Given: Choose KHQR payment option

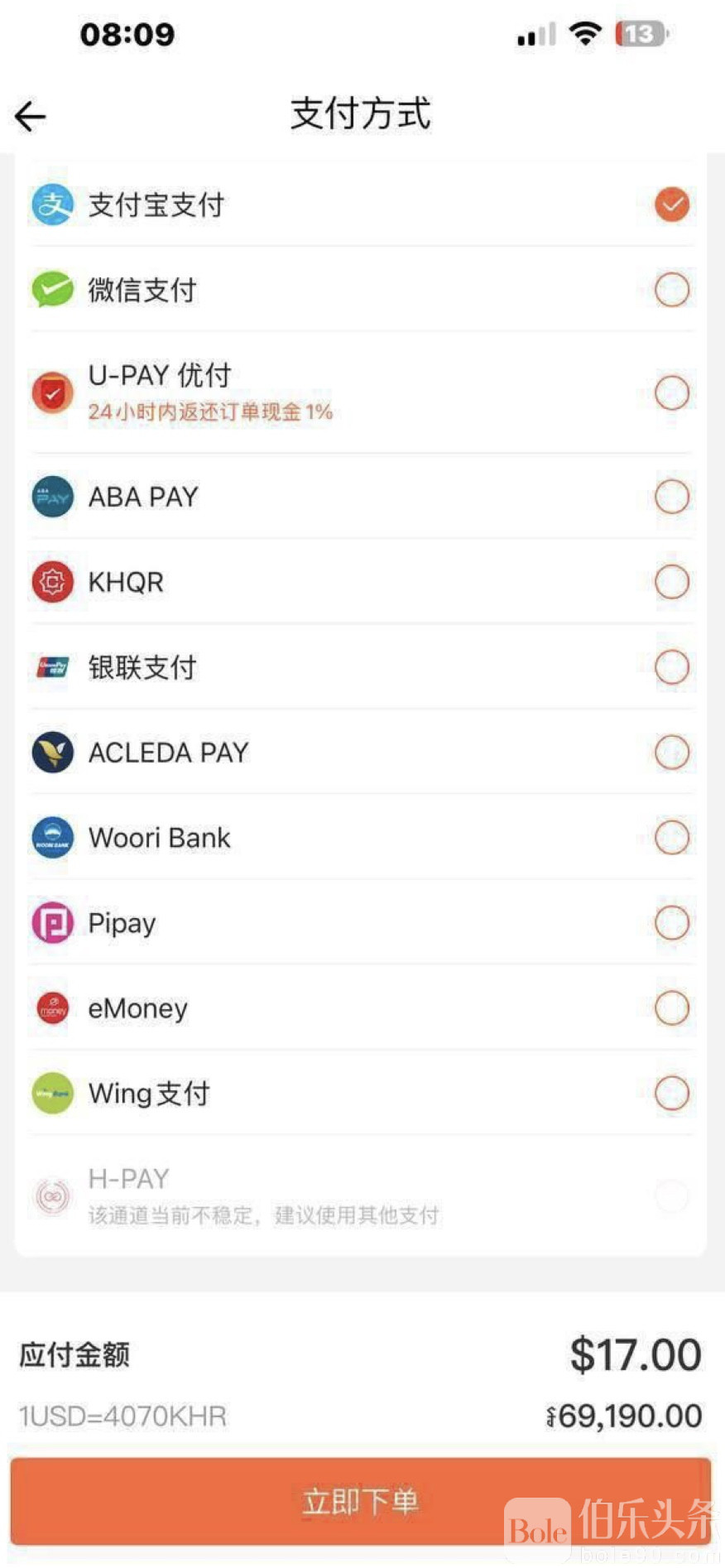Looking at the screenshot, I should click(671, 582).
